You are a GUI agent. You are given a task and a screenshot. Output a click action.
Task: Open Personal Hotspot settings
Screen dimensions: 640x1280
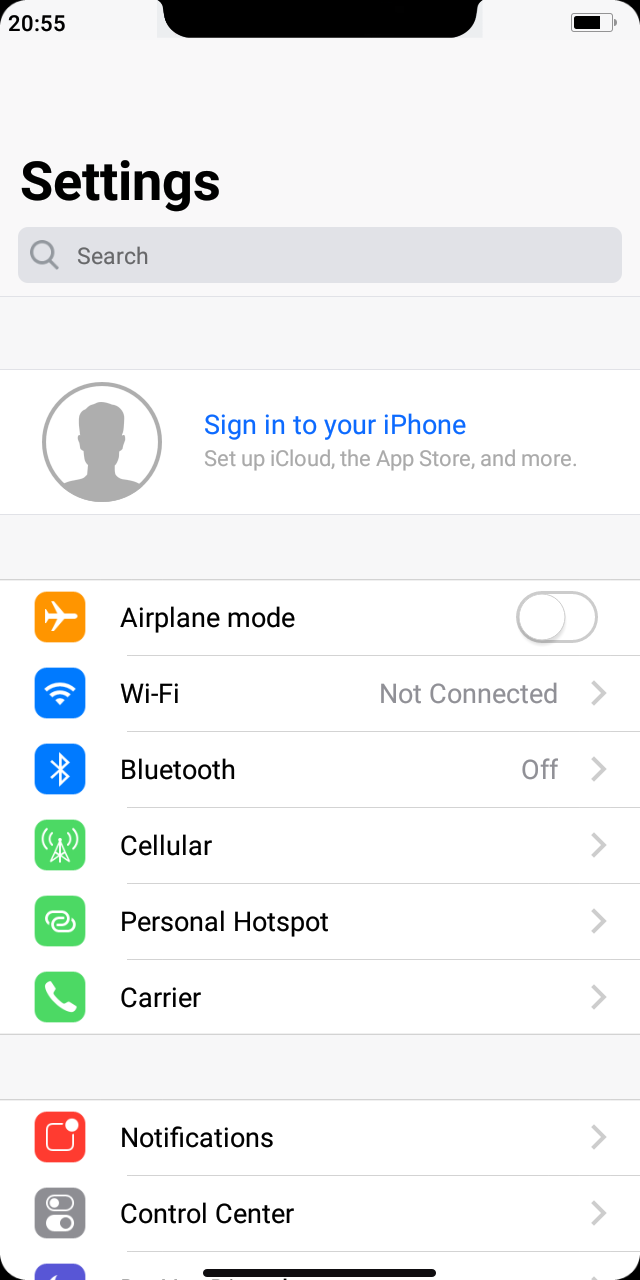point(320,922)
